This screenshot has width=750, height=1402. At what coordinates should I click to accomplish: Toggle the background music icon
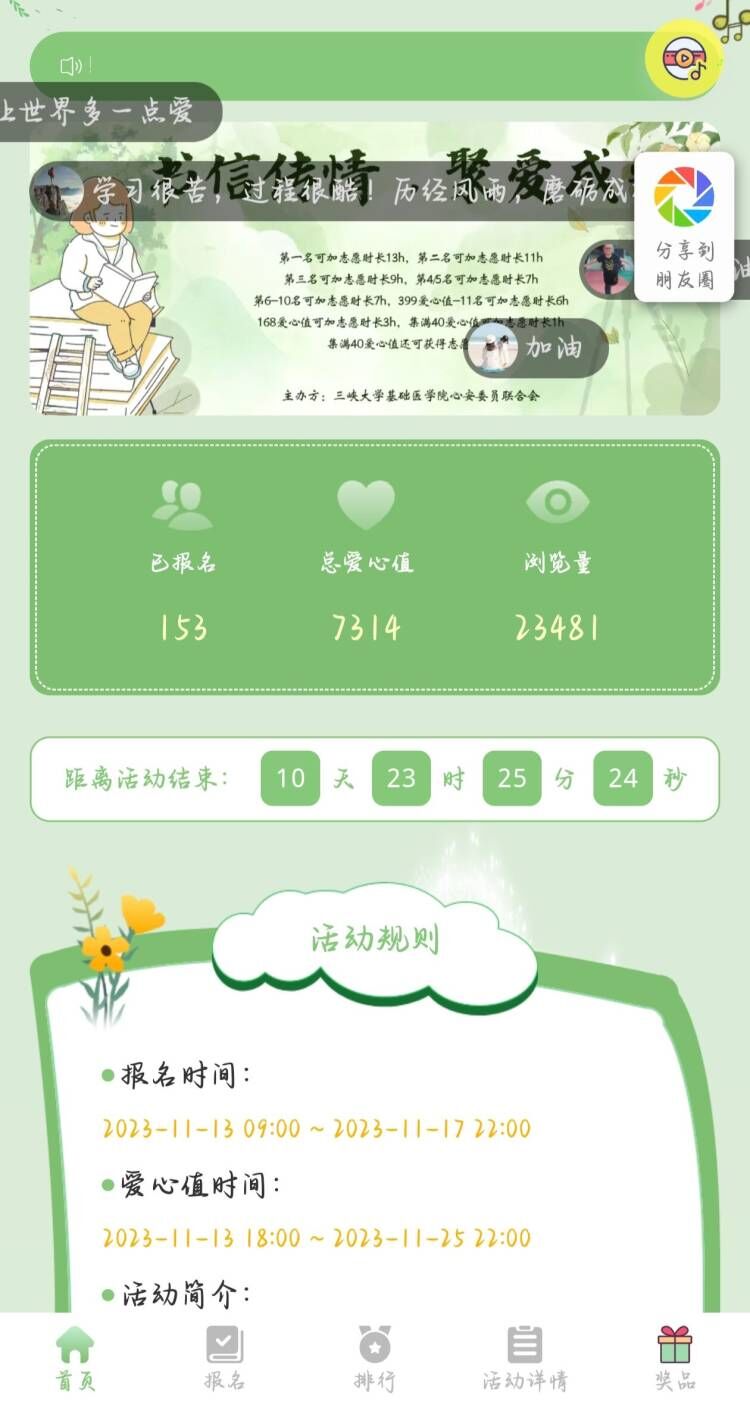684,59
